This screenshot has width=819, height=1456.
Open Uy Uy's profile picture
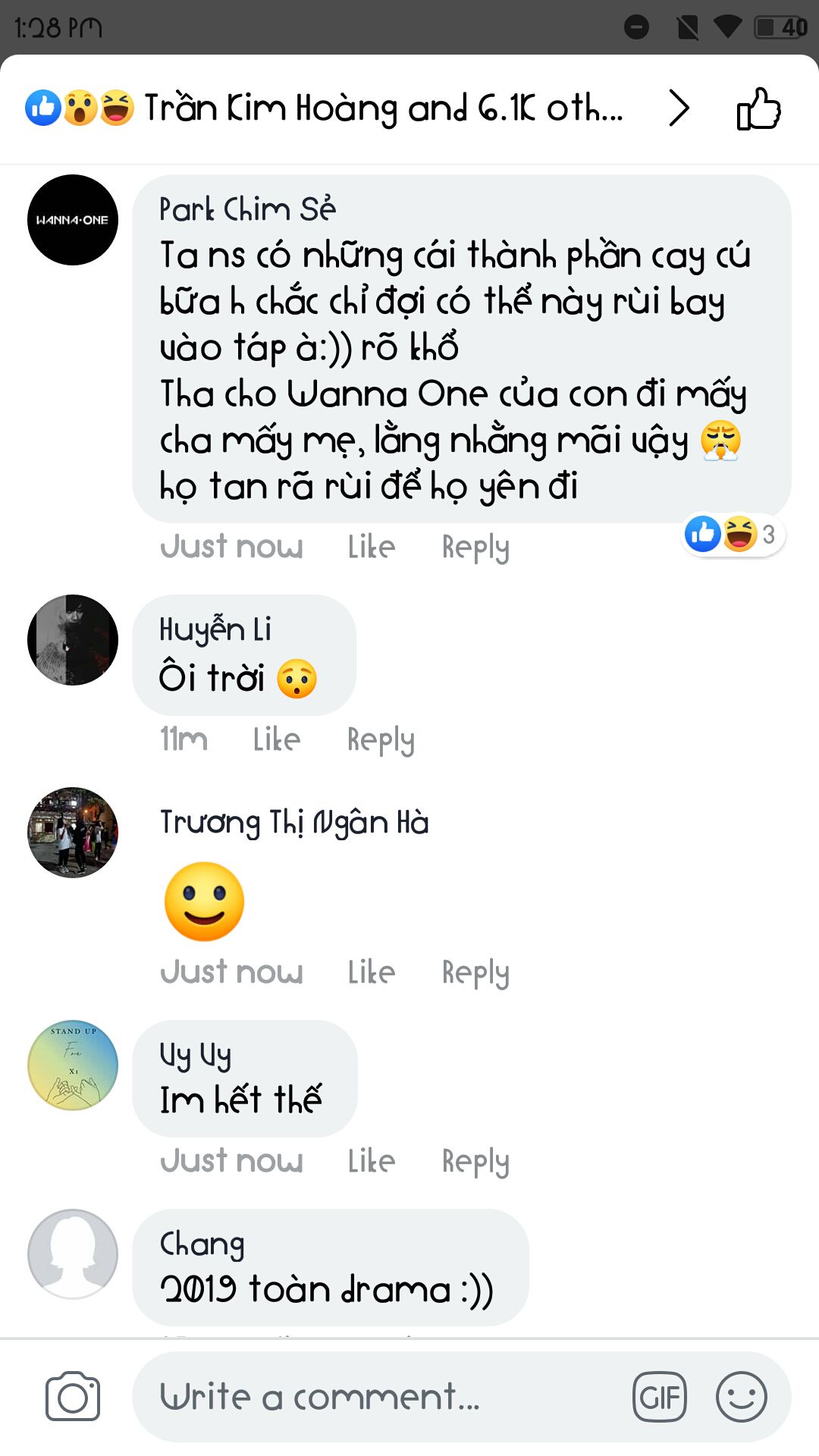(73, 1065)
